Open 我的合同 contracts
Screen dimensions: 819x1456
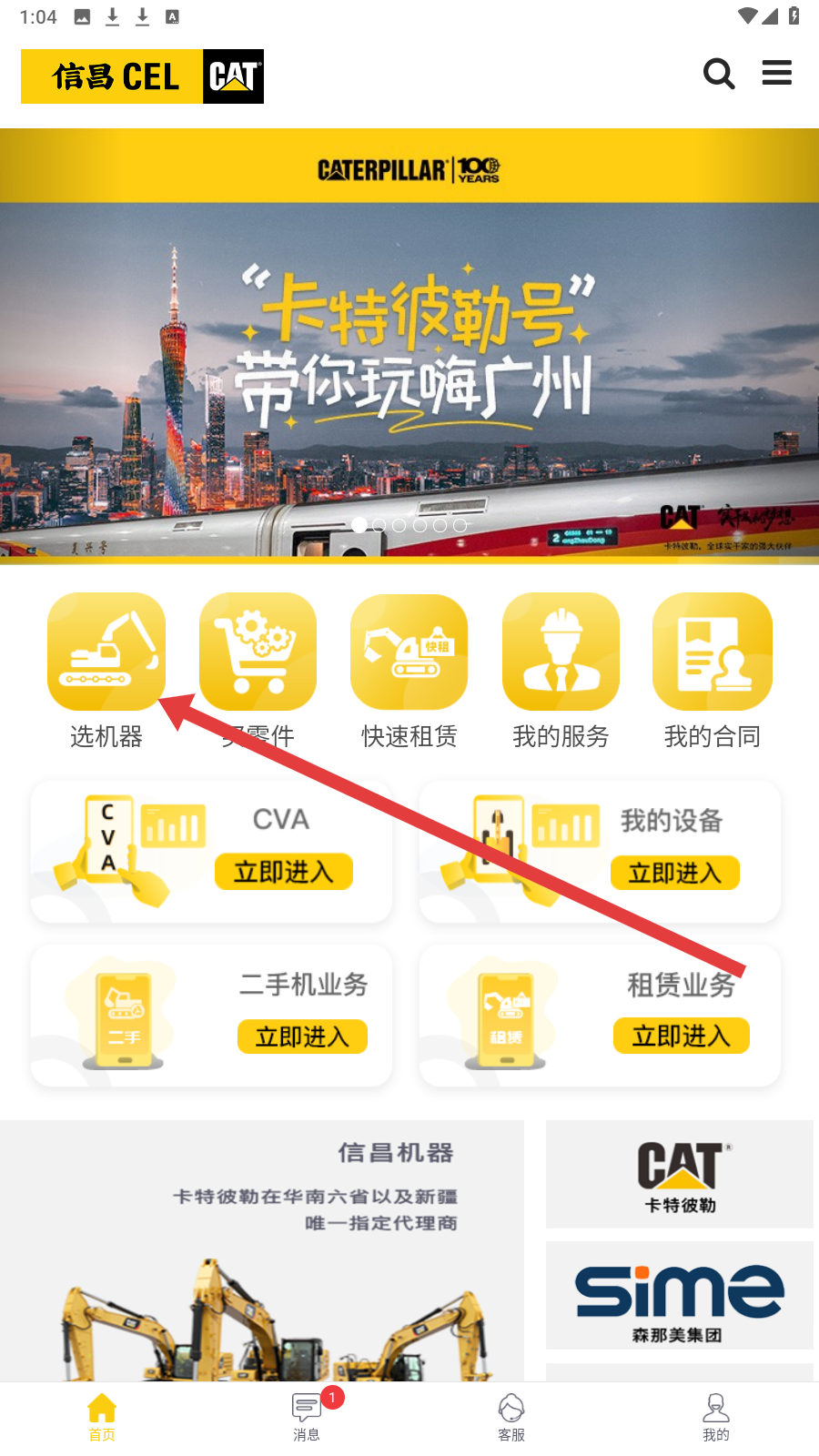coord(713,652)
